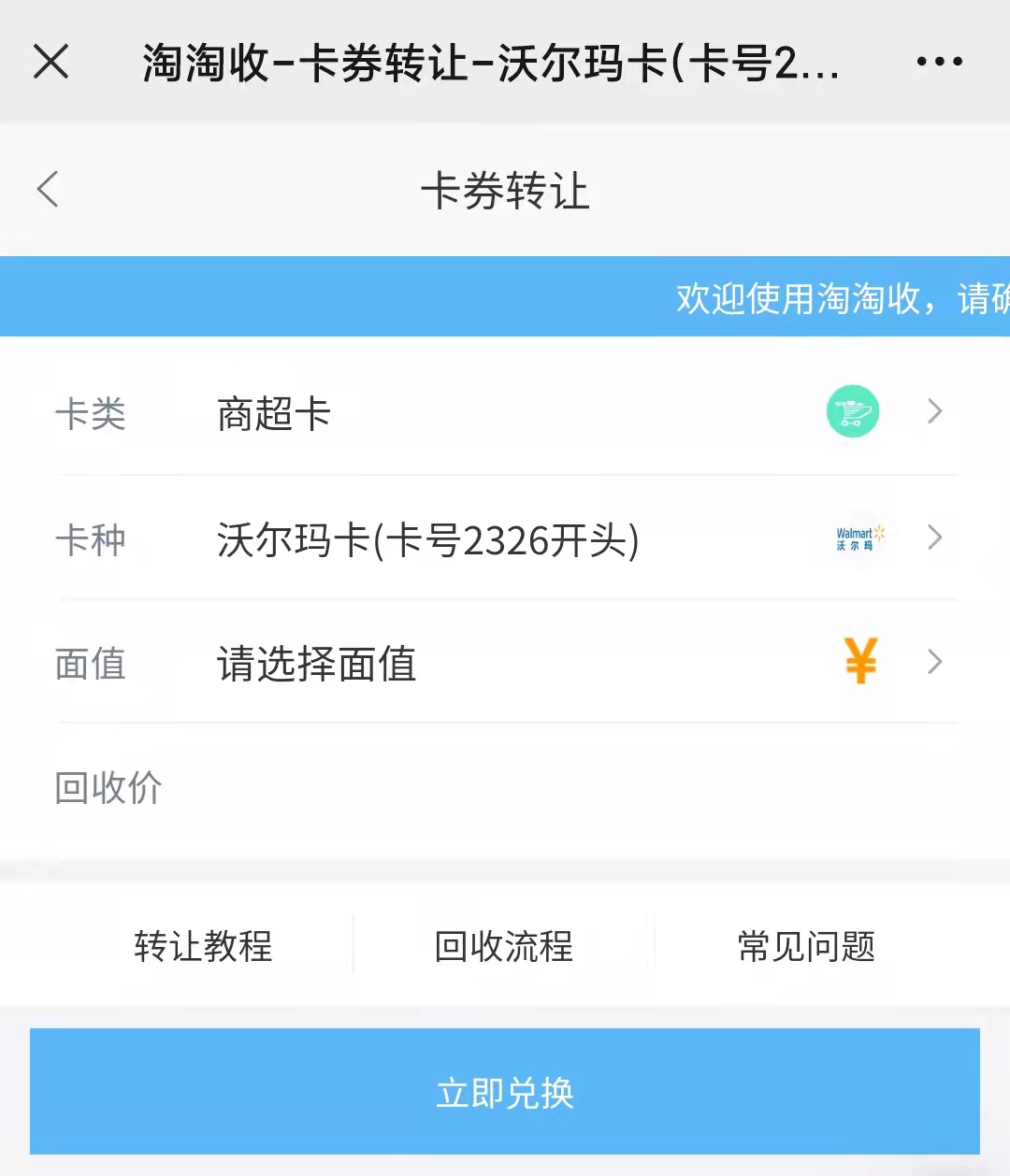Select face value in 面值 row

tap(505, 664)
